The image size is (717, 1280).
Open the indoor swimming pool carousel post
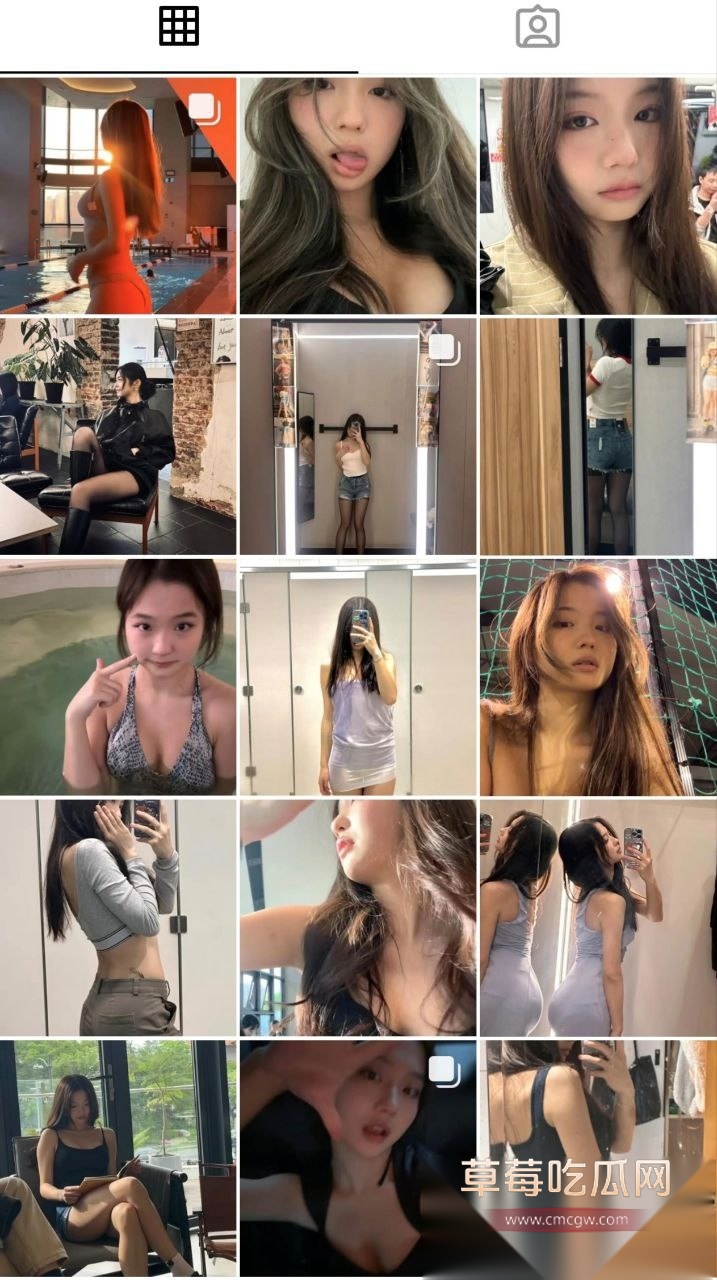118,196
